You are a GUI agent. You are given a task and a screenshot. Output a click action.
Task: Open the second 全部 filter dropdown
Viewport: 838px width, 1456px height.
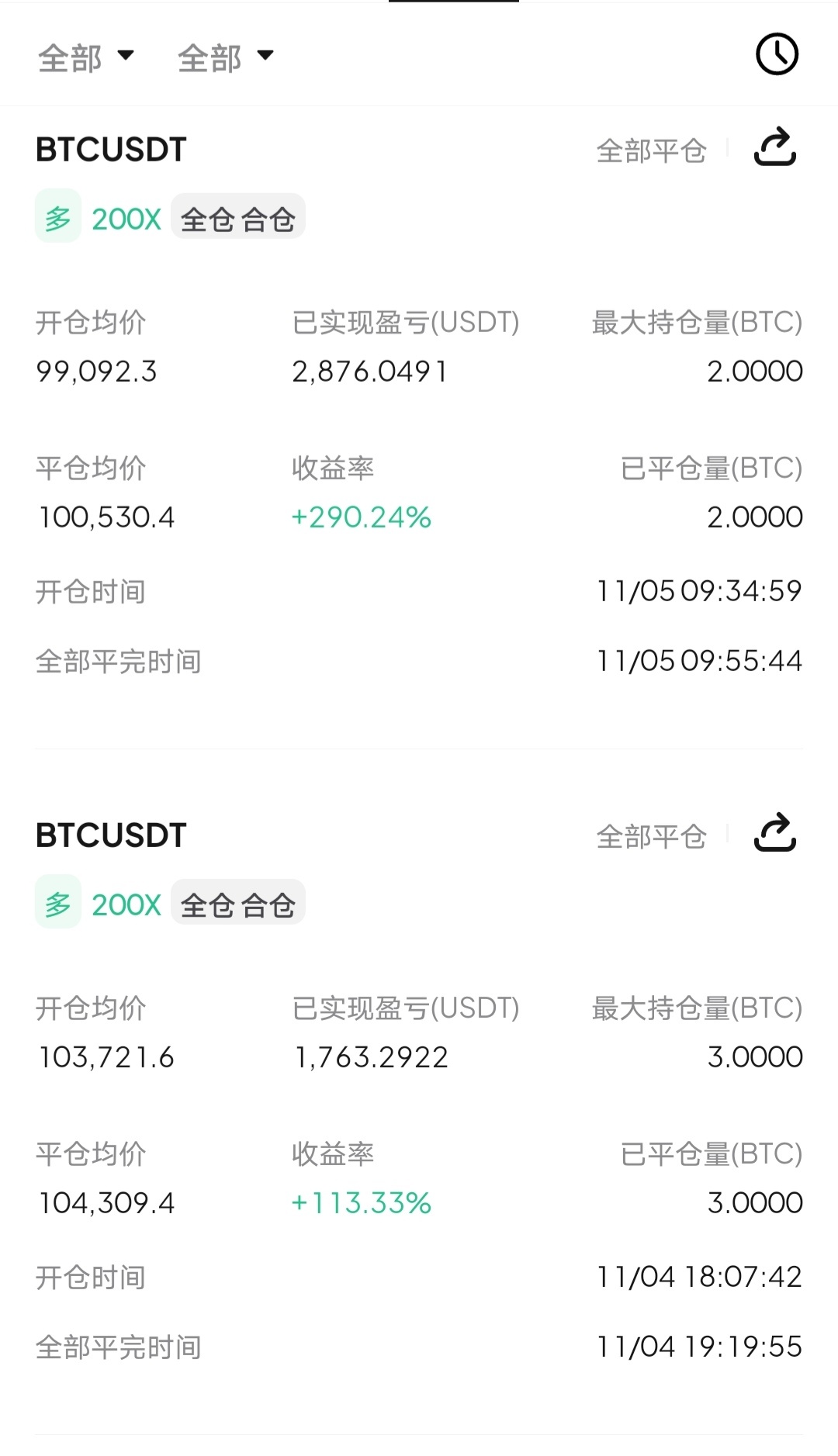(x=225, y=57)
